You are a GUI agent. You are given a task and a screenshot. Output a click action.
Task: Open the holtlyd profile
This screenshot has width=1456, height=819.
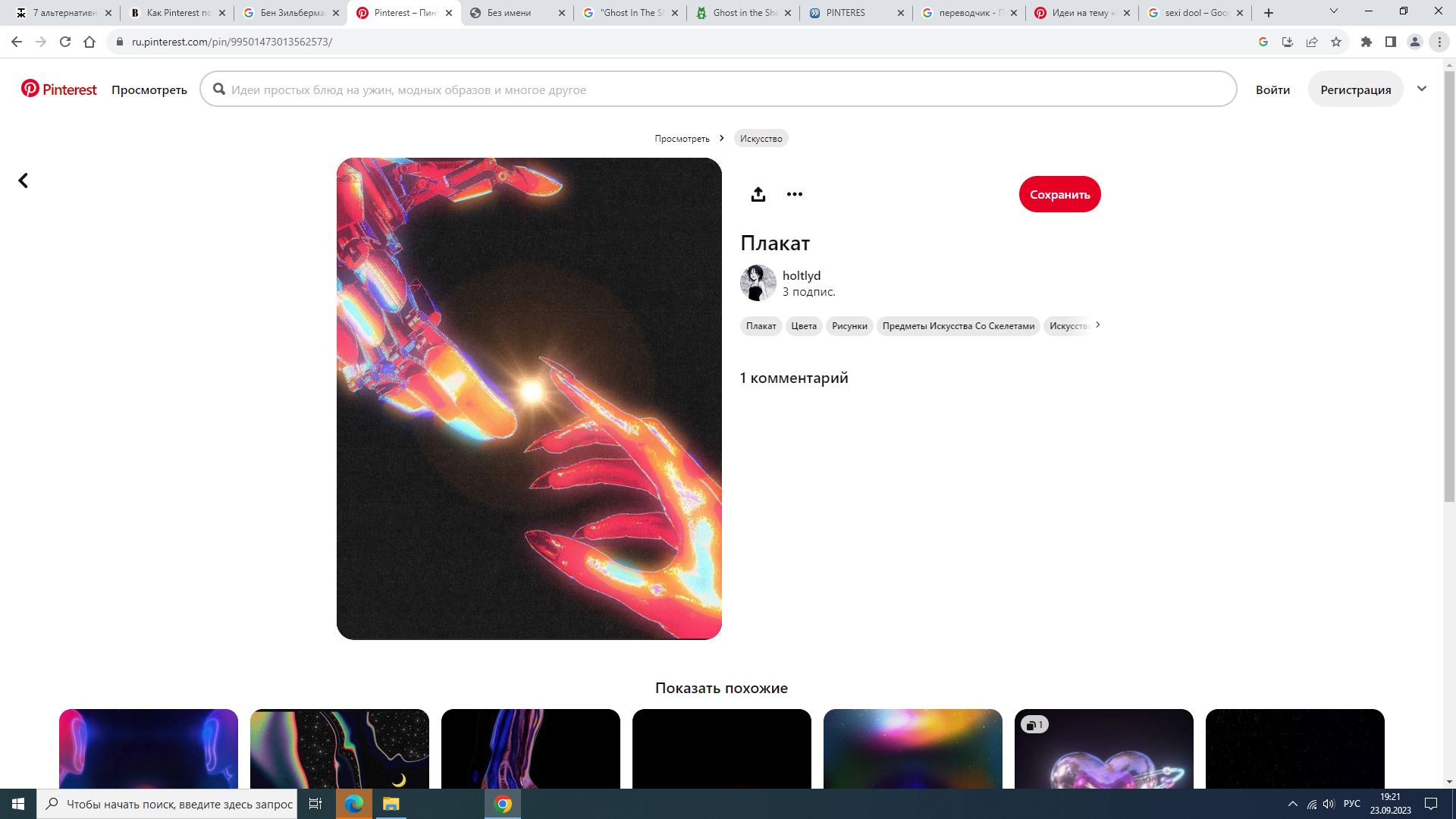[801, 275]
